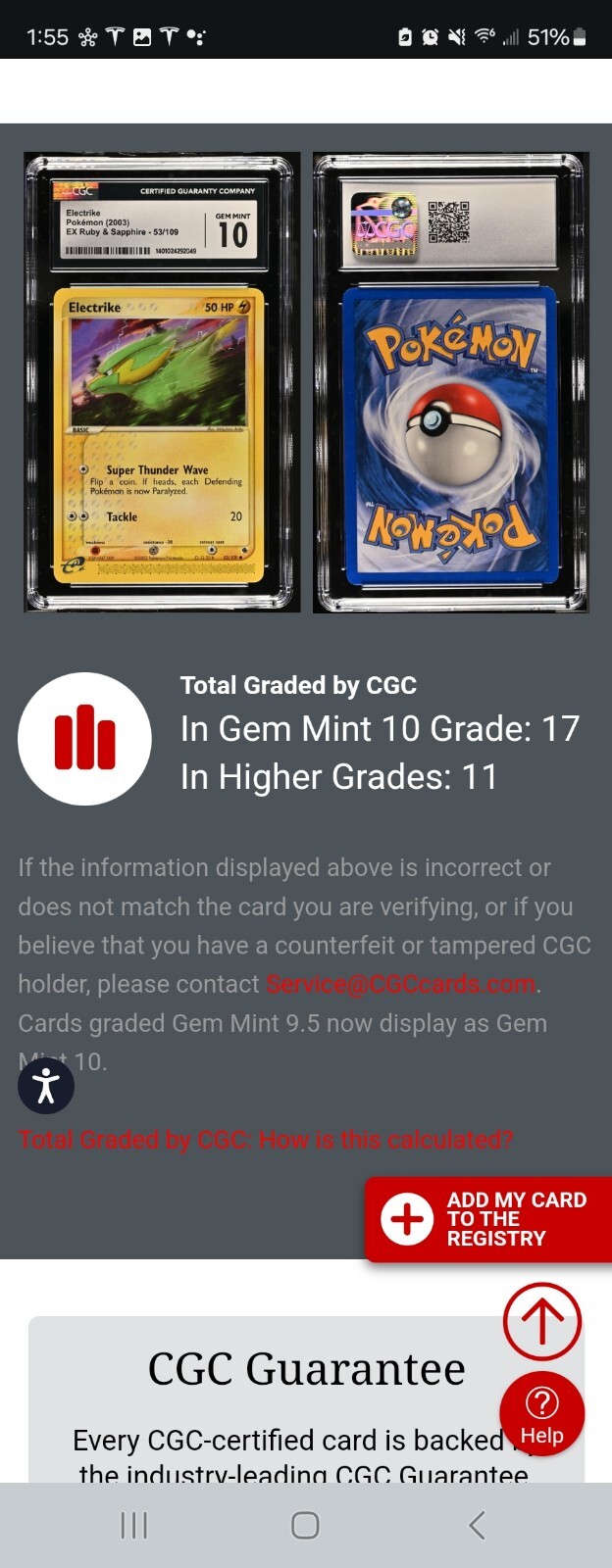
Task: Open the front image of the graded Electrike card
Action: click(162, 382)
